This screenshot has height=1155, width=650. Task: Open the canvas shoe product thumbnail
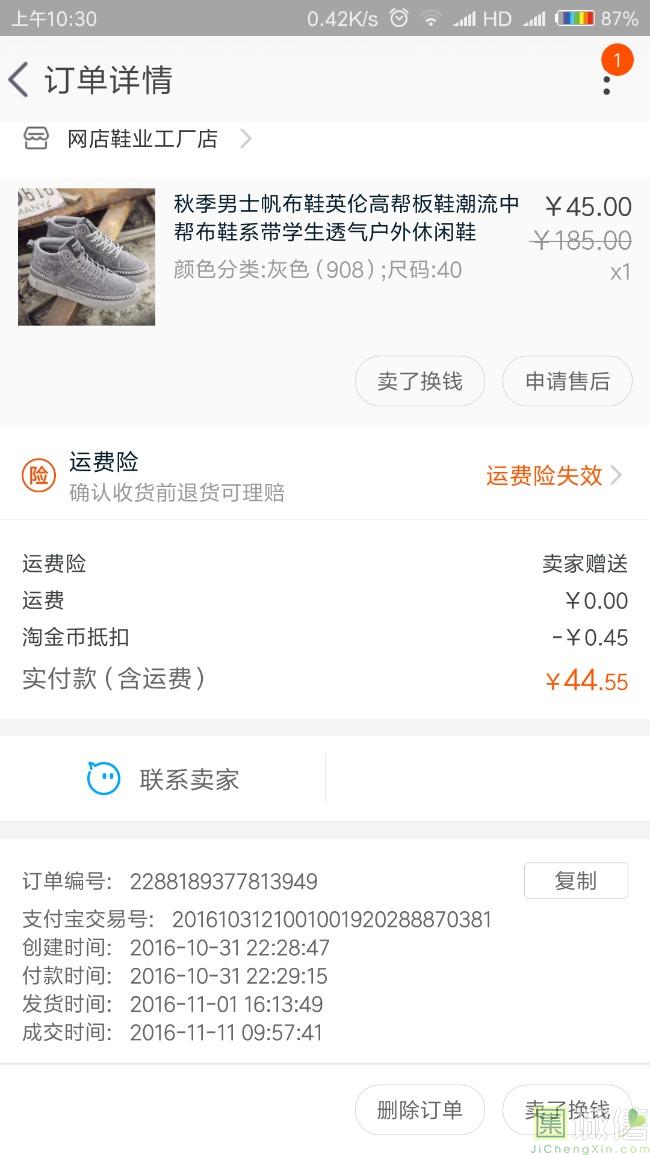(x=87, y=257)
